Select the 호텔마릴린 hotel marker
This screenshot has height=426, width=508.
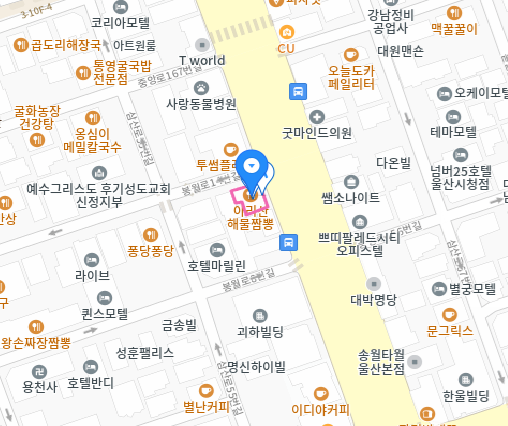click(x=217, y=250)
